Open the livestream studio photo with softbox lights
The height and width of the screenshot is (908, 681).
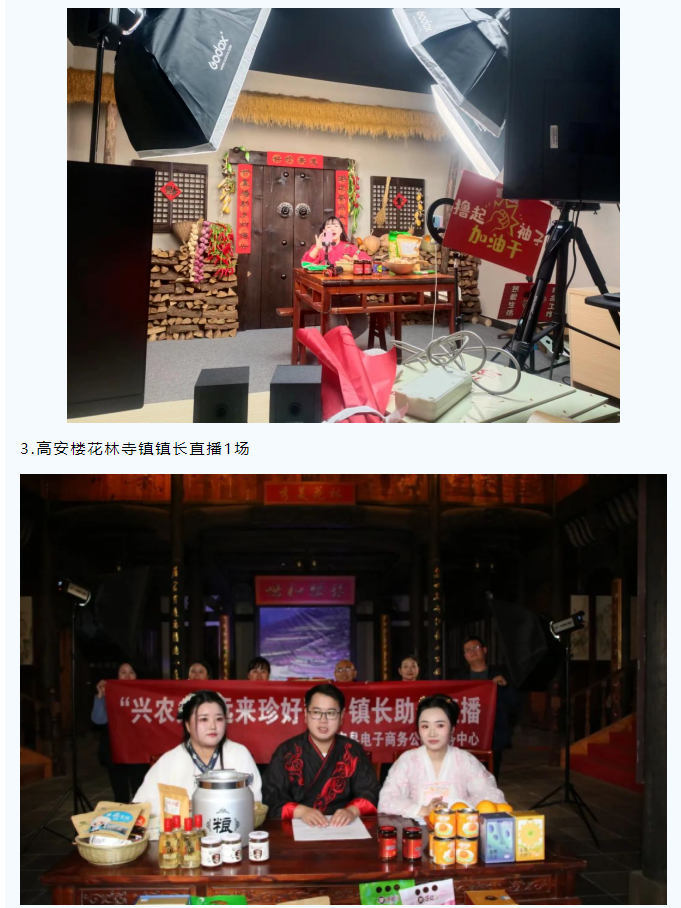coord(343,215)
